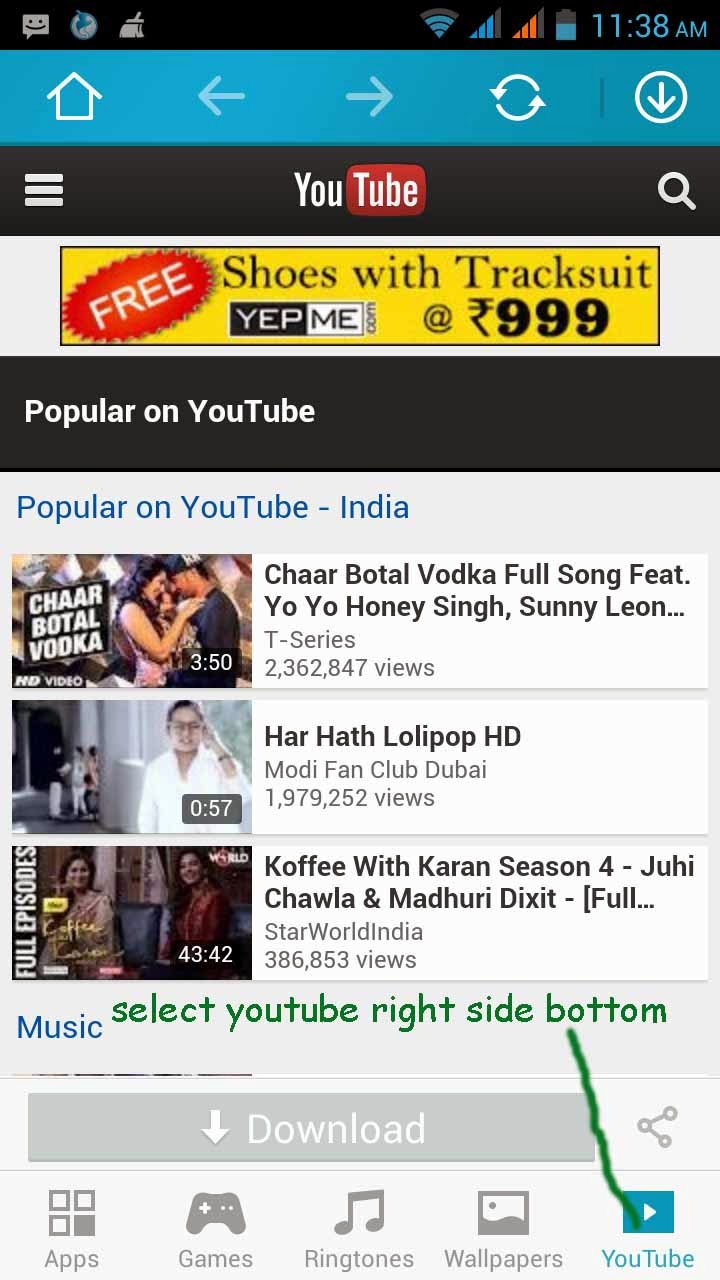
Task: Open the YouTube hamburger menu
Action: point(44,190)
